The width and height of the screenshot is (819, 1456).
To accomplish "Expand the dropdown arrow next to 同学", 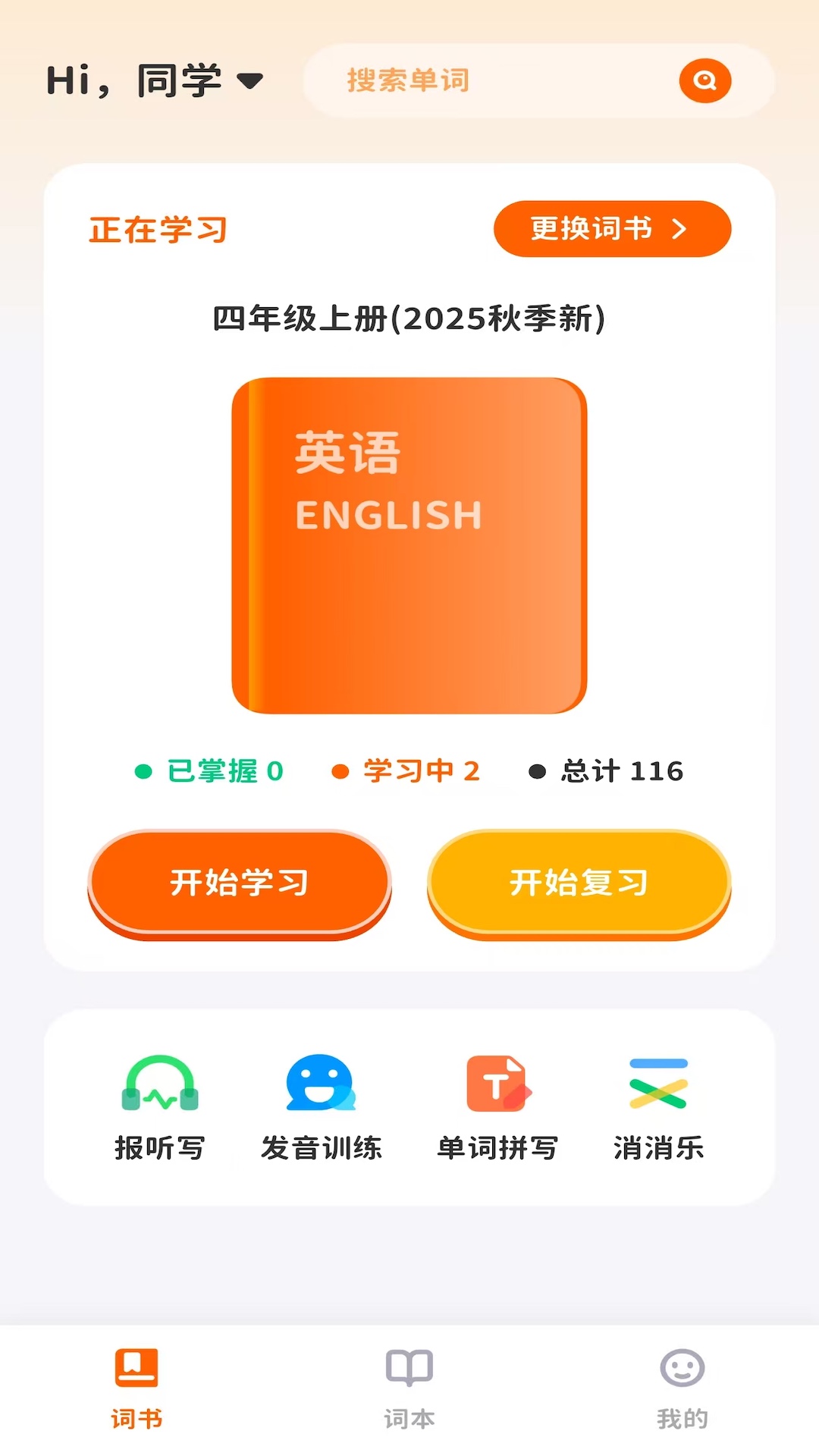I will pyautogui.click(x=250, y=81).
